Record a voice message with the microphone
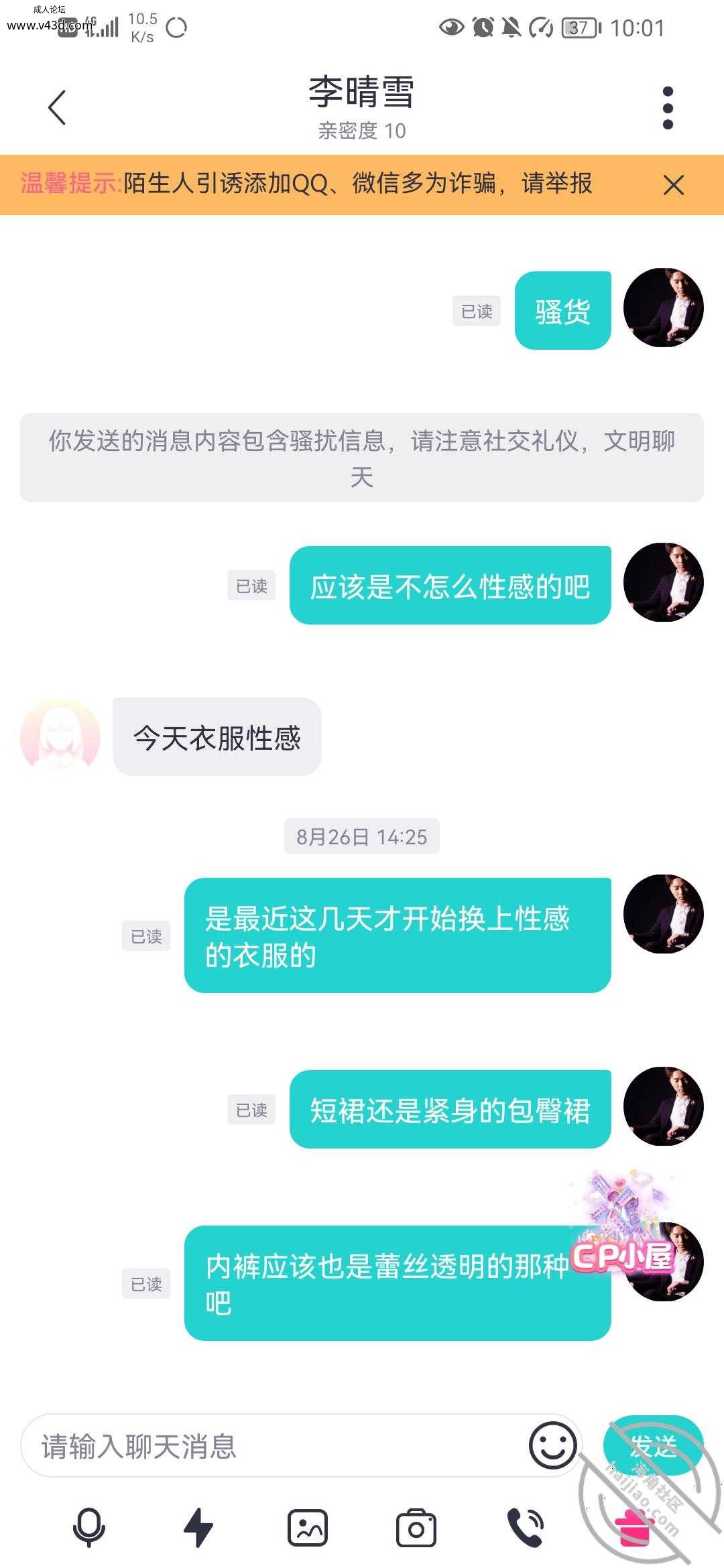Screen dimensions: 724x1568 pos(89,1528)
